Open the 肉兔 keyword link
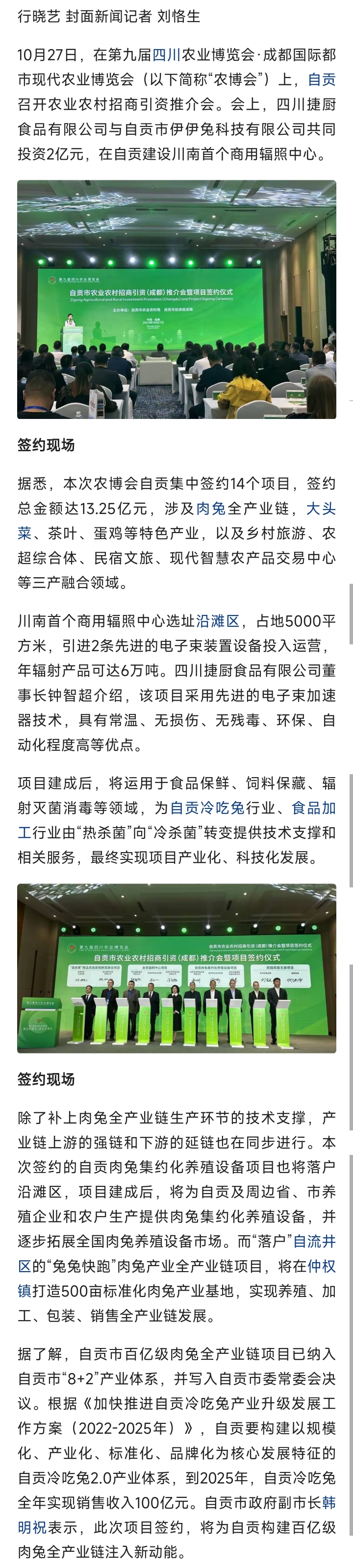The image size is (353, 1568). (x=211, y=508)
